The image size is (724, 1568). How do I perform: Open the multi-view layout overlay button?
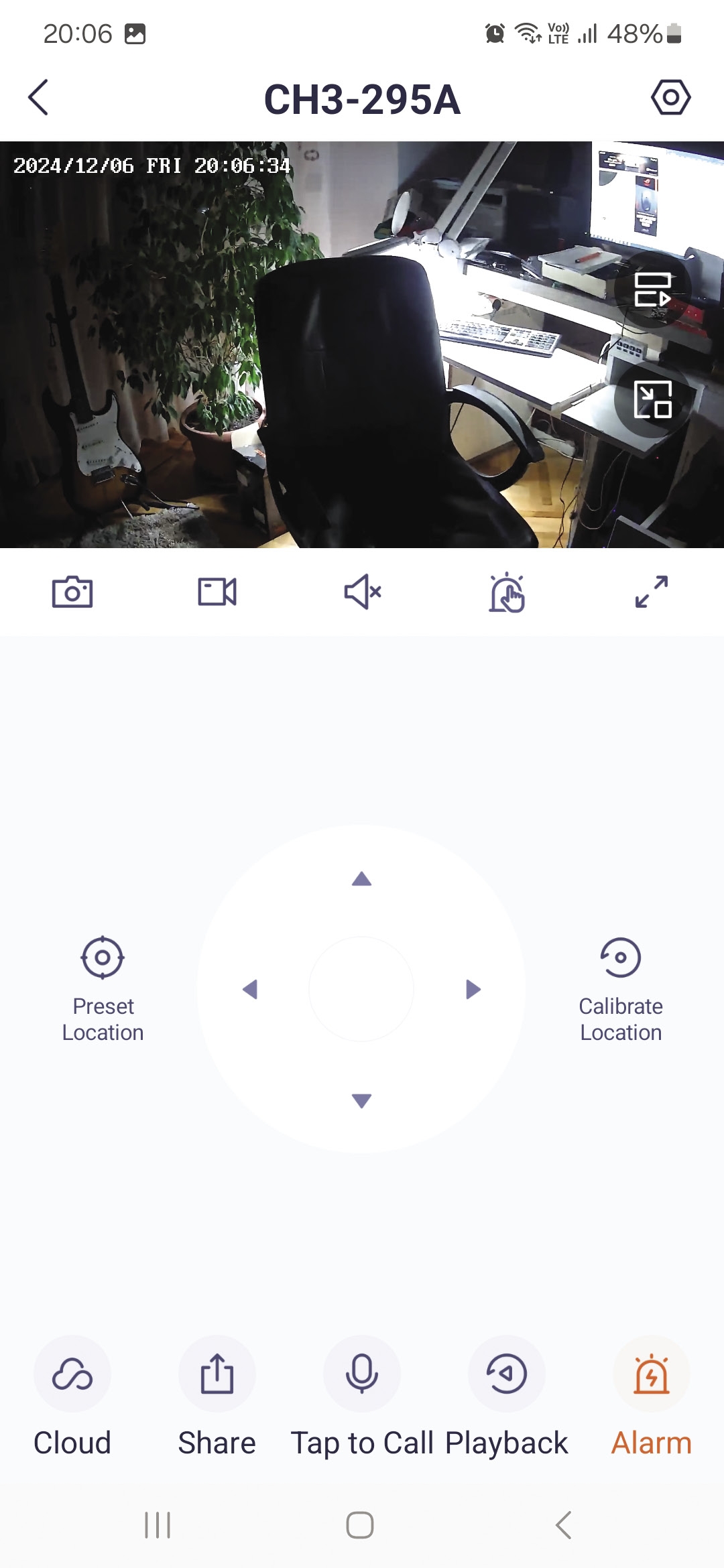click(x=653, y=289)
